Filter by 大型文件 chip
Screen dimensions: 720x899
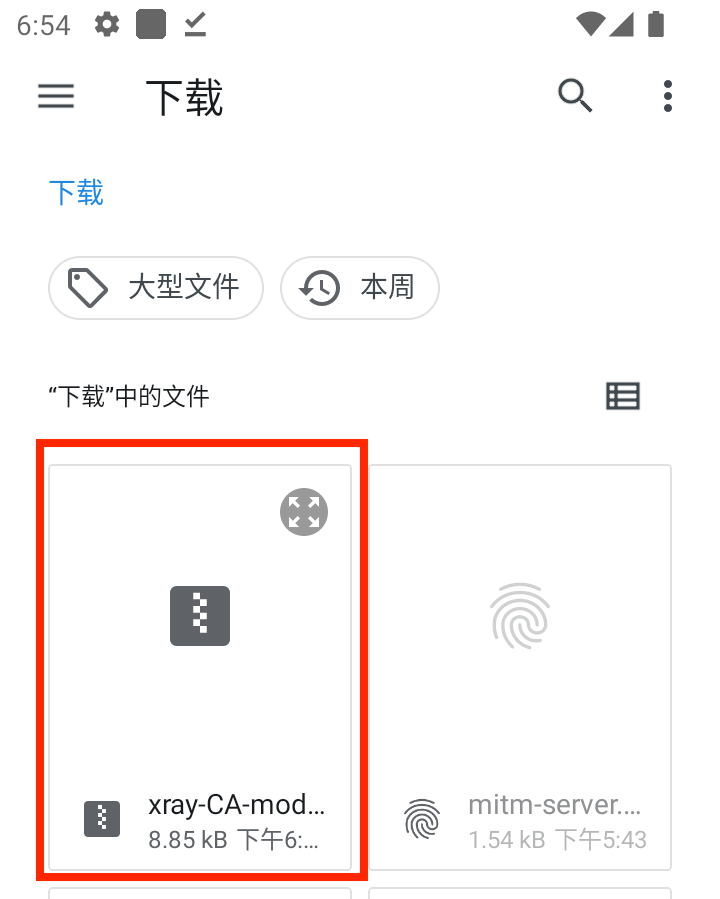pyautogui.click(x=156, y=288)
